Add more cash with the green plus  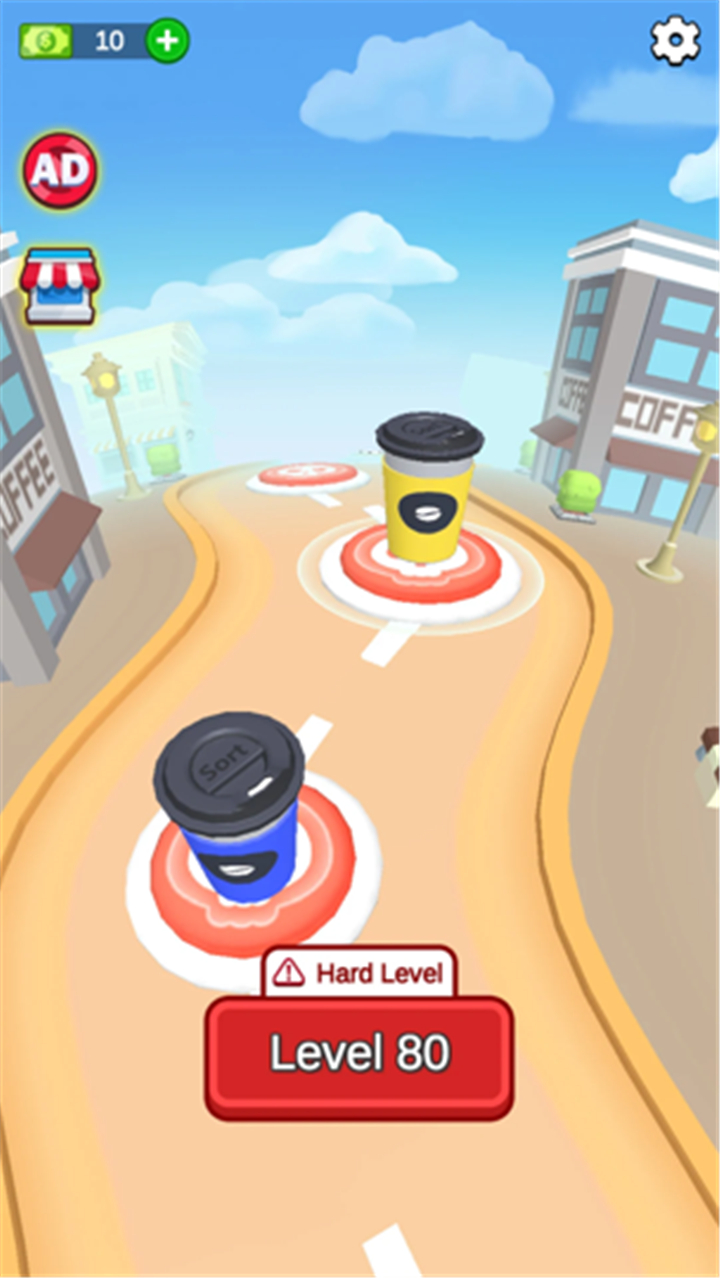click(167, 41)
